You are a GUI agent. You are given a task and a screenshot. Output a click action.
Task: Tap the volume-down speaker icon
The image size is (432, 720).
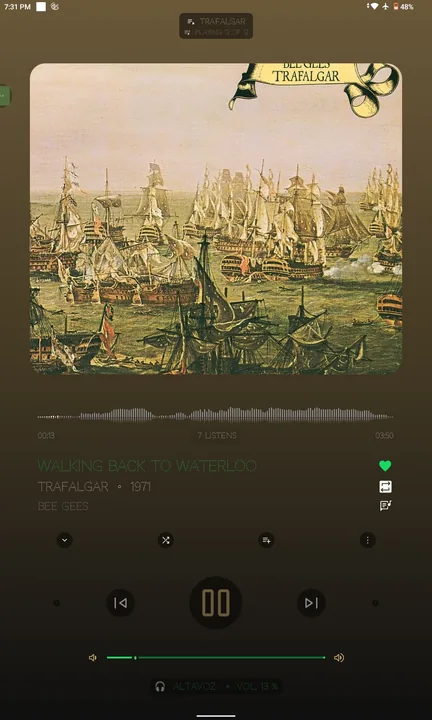click(93, 658)
